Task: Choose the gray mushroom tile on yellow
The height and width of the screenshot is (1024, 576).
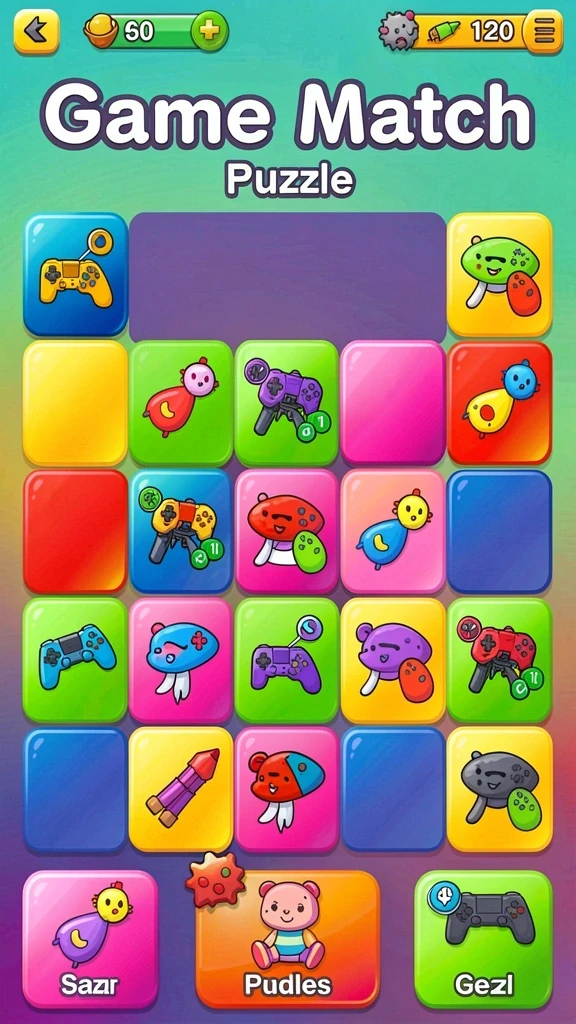Action: pos(500,789)
